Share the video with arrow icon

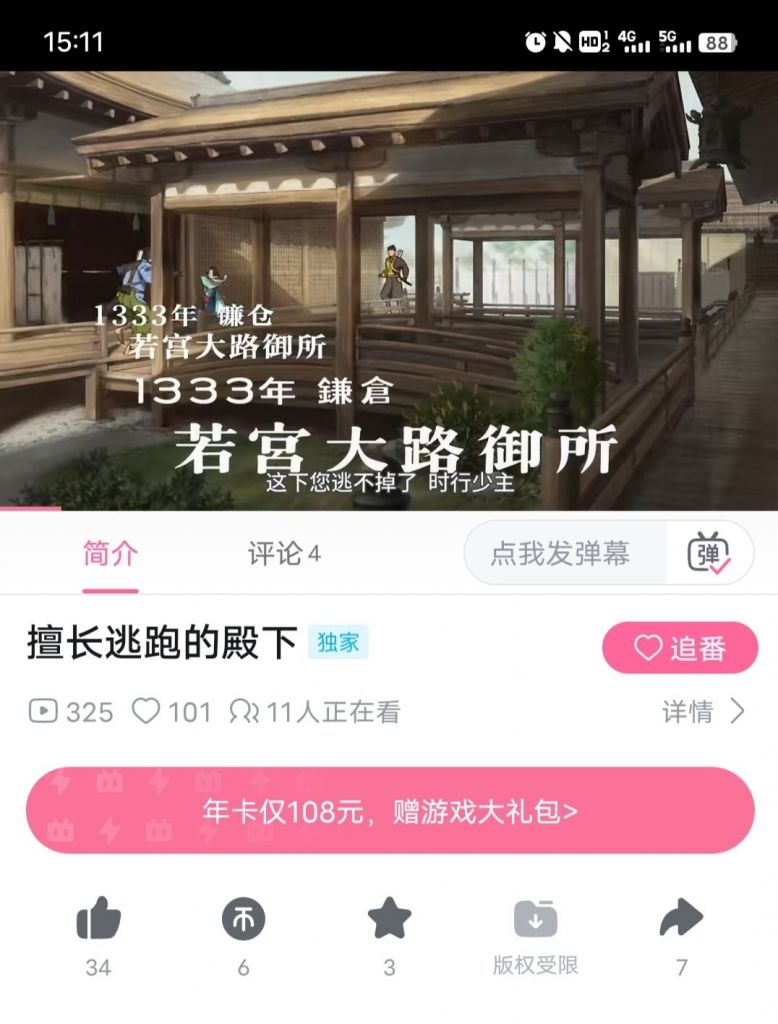click(681, 918)
